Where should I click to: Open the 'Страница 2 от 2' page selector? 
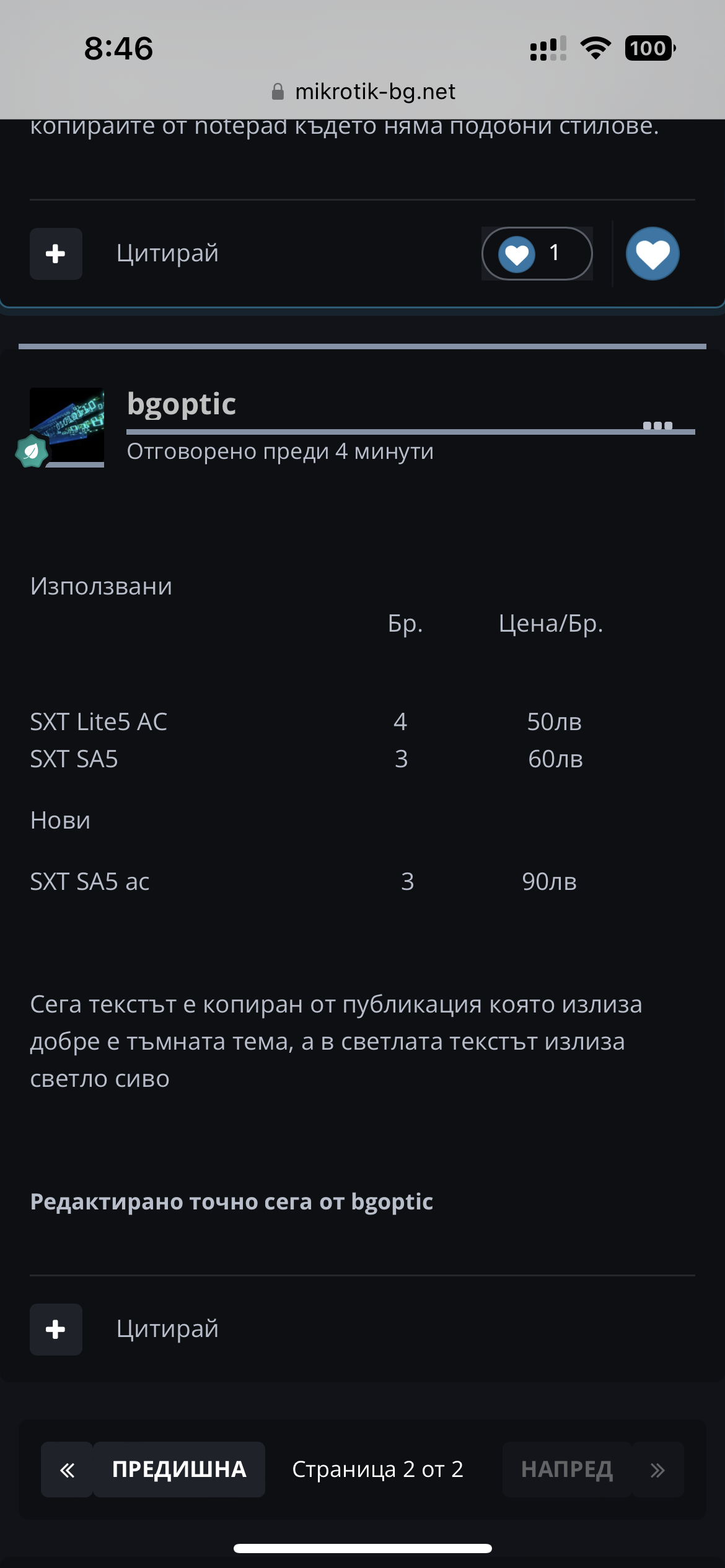pos(377,1470)
